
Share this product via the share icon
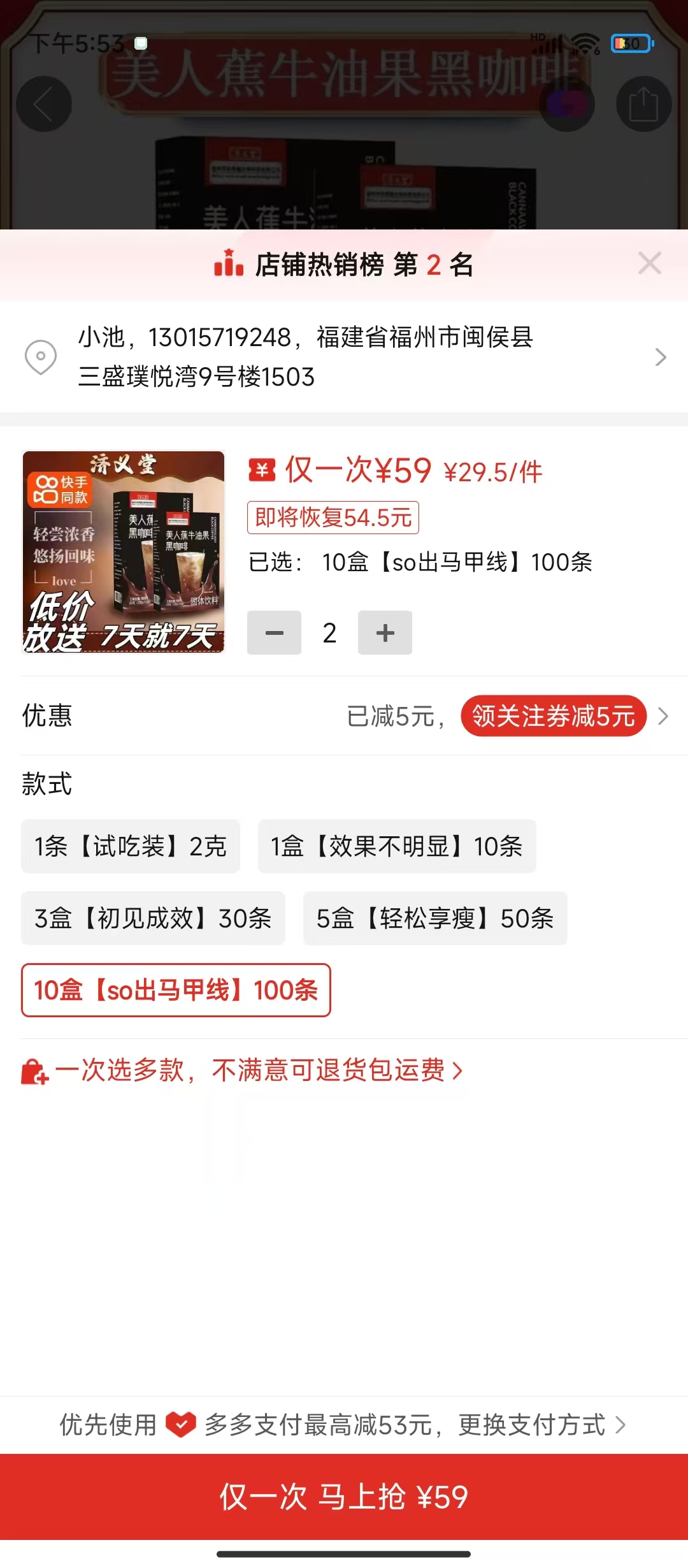coord(643,104)
